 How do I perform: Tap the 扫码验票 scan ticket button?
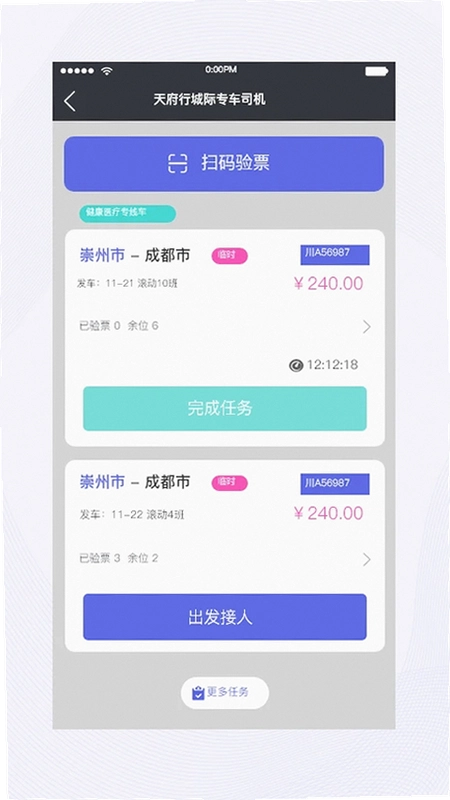(224, 164)
